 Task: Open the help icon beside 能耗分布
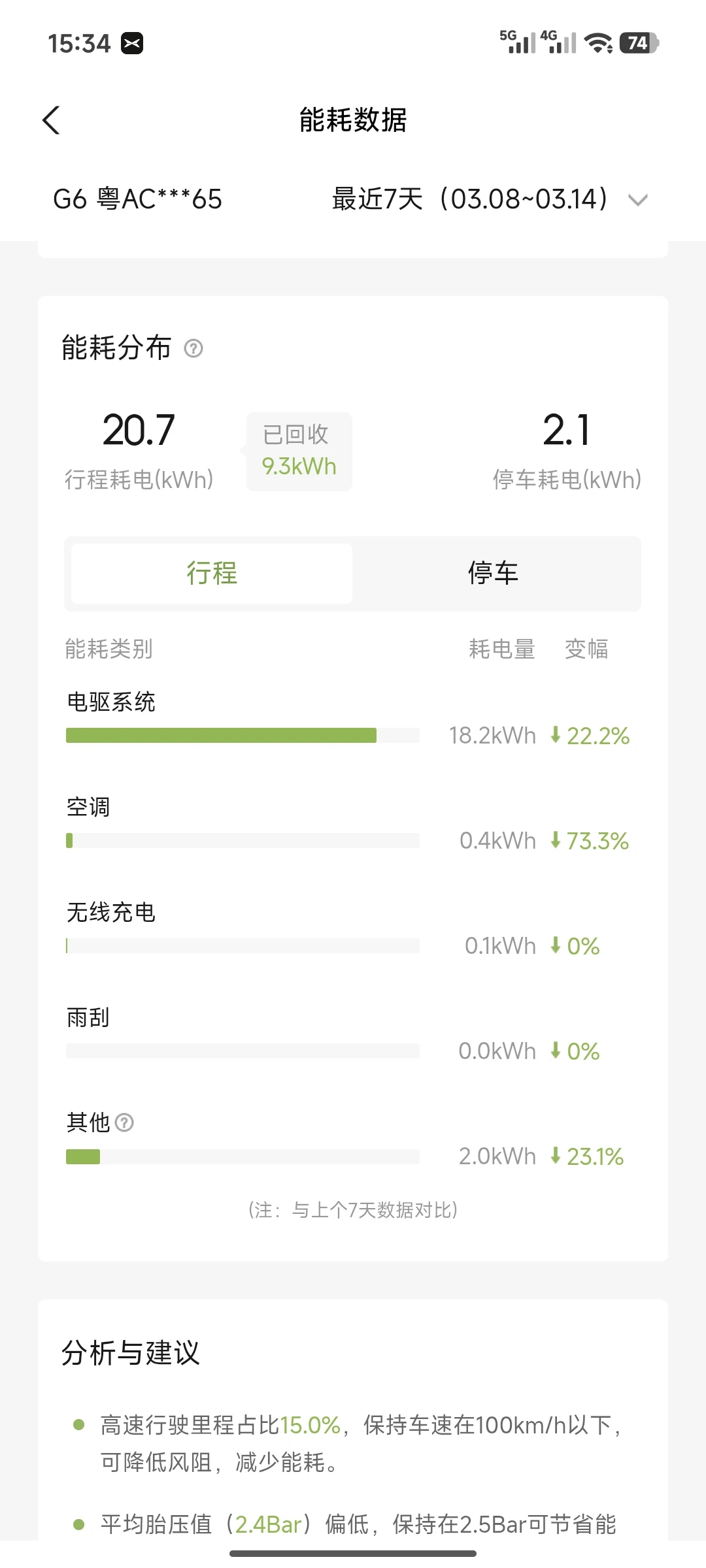[x=193, y=348]
